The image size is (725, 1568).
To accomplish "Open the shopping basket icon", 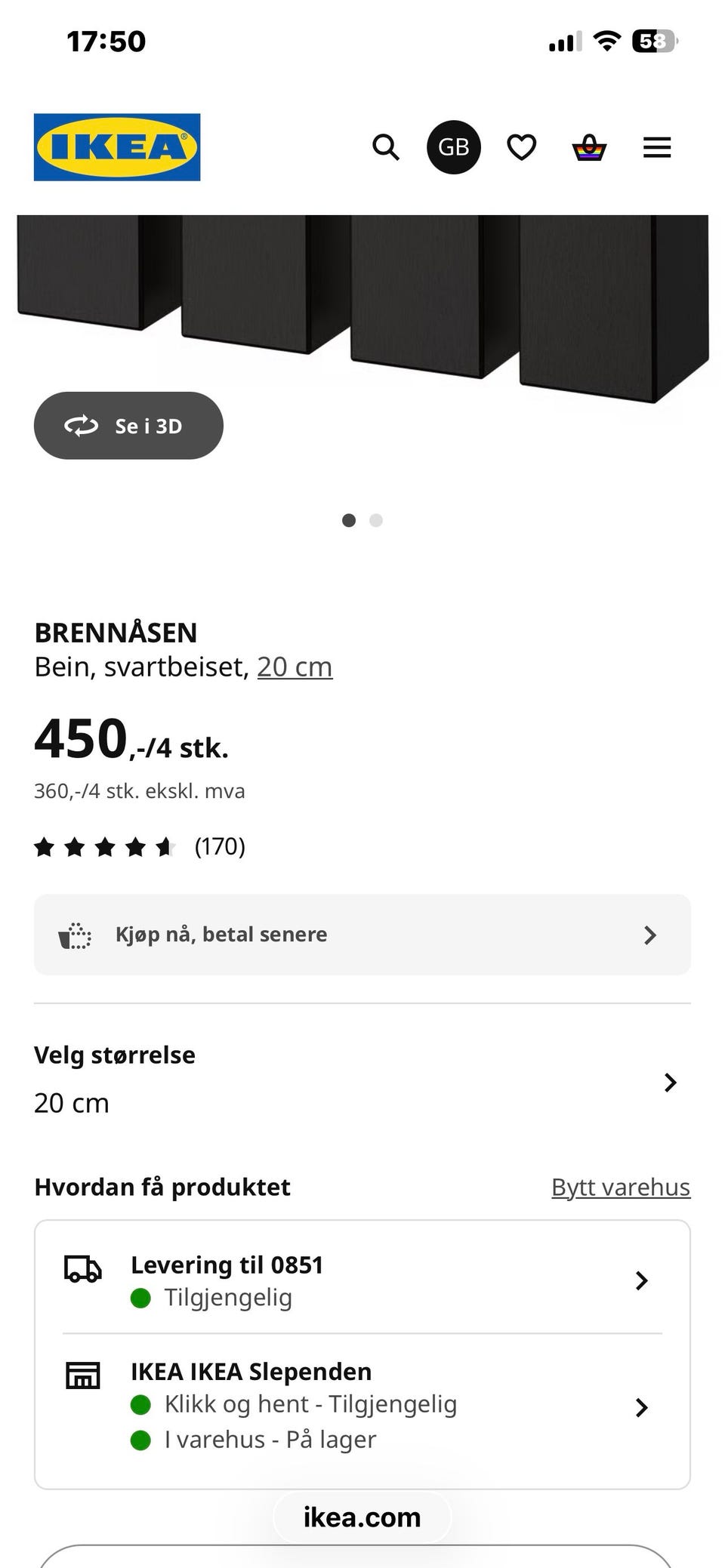I will 590,147.
